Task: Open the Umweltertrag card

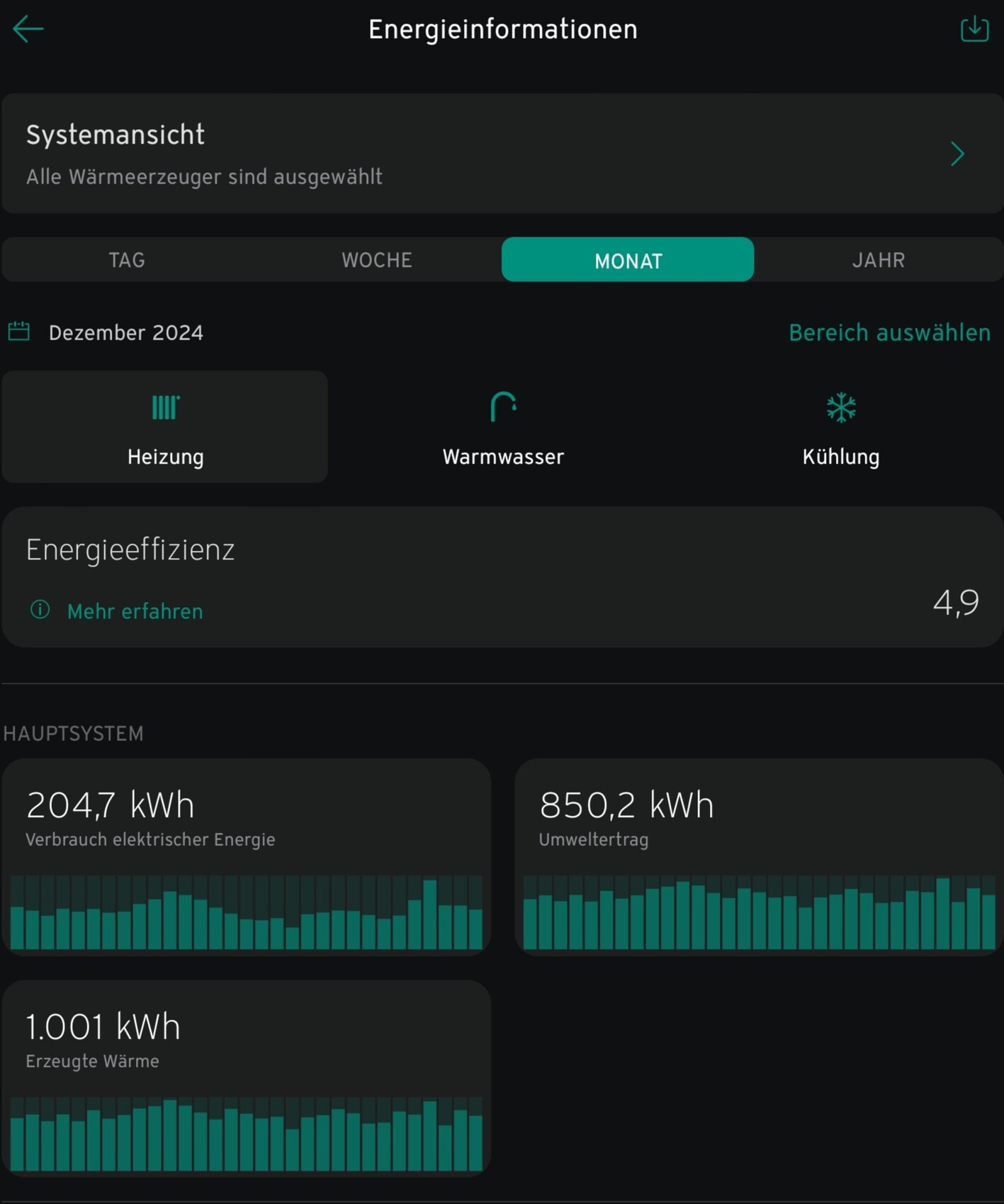Action: [x=758, y=857]
